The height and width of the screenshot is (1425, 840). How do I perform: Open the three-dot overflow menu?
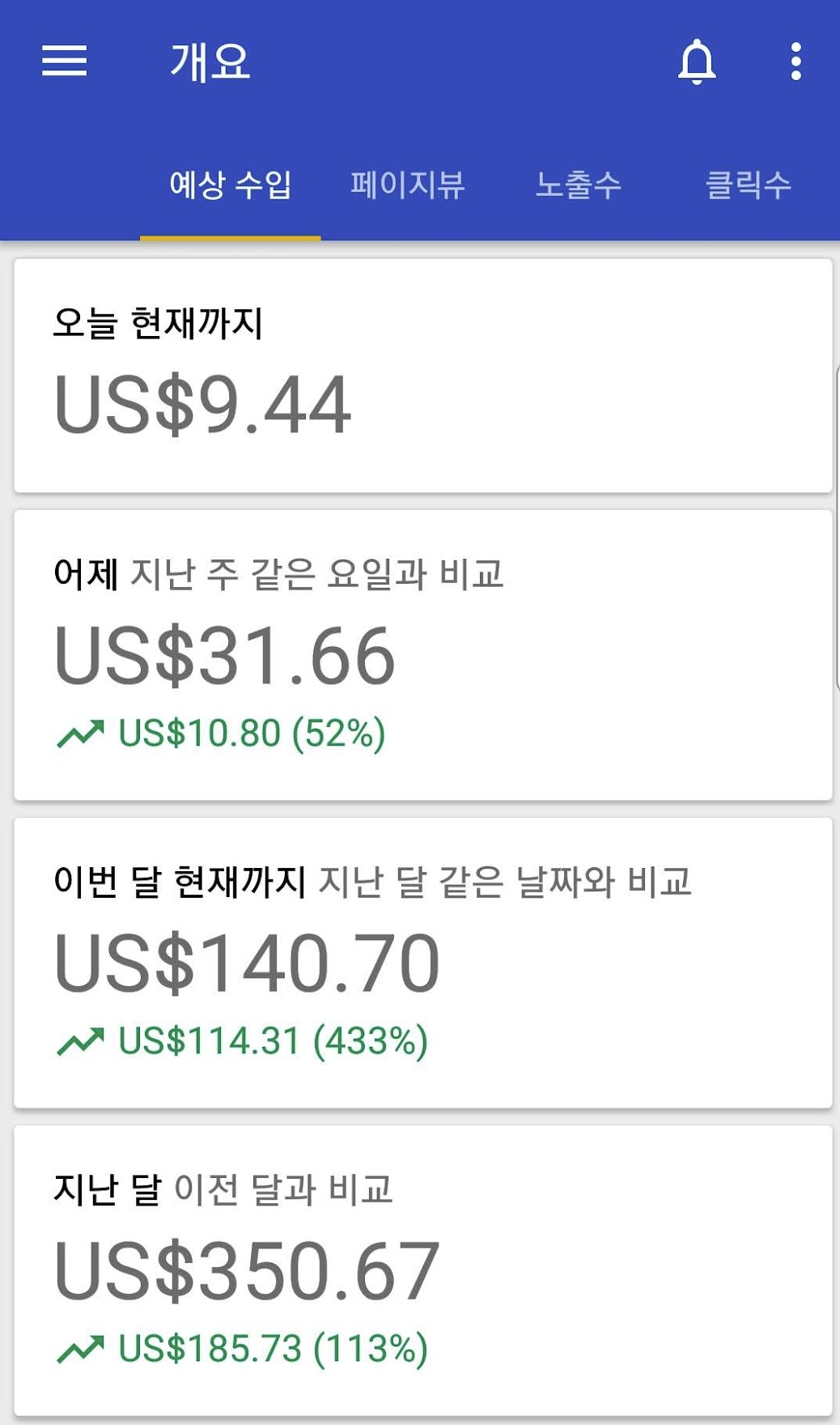796,62
